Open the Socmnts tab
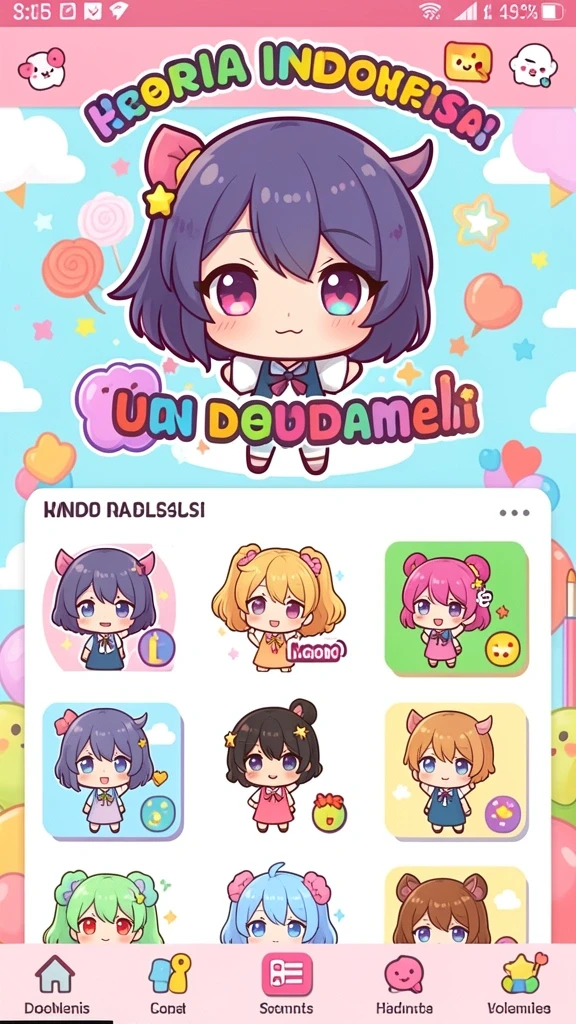Image resolution: width=576 pixels, height=1024 pixels. (x=287, y=985)
